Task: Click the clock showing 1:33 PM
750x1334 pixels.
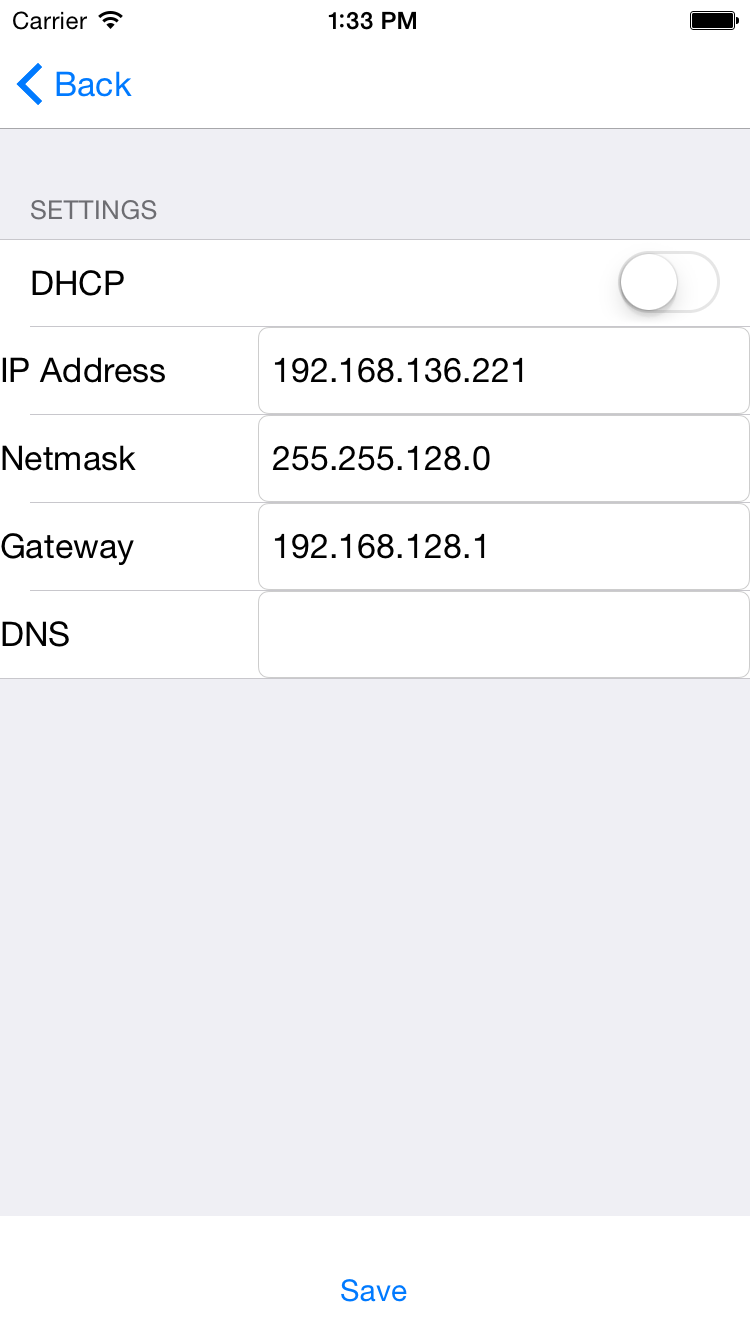Action: [x=373, y=20]
